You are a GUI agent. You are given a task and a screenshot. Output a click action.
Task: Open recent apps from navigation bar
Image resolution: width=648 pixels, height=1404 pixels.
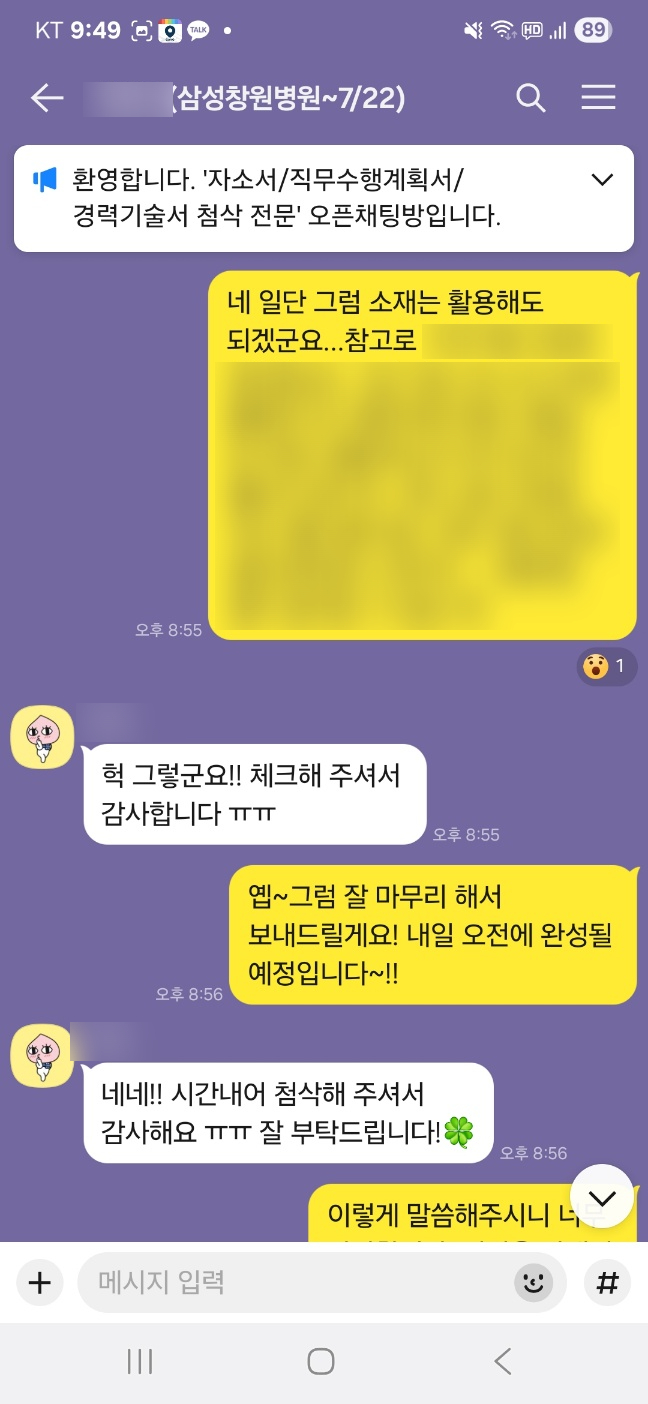(x=140, y=1361)
